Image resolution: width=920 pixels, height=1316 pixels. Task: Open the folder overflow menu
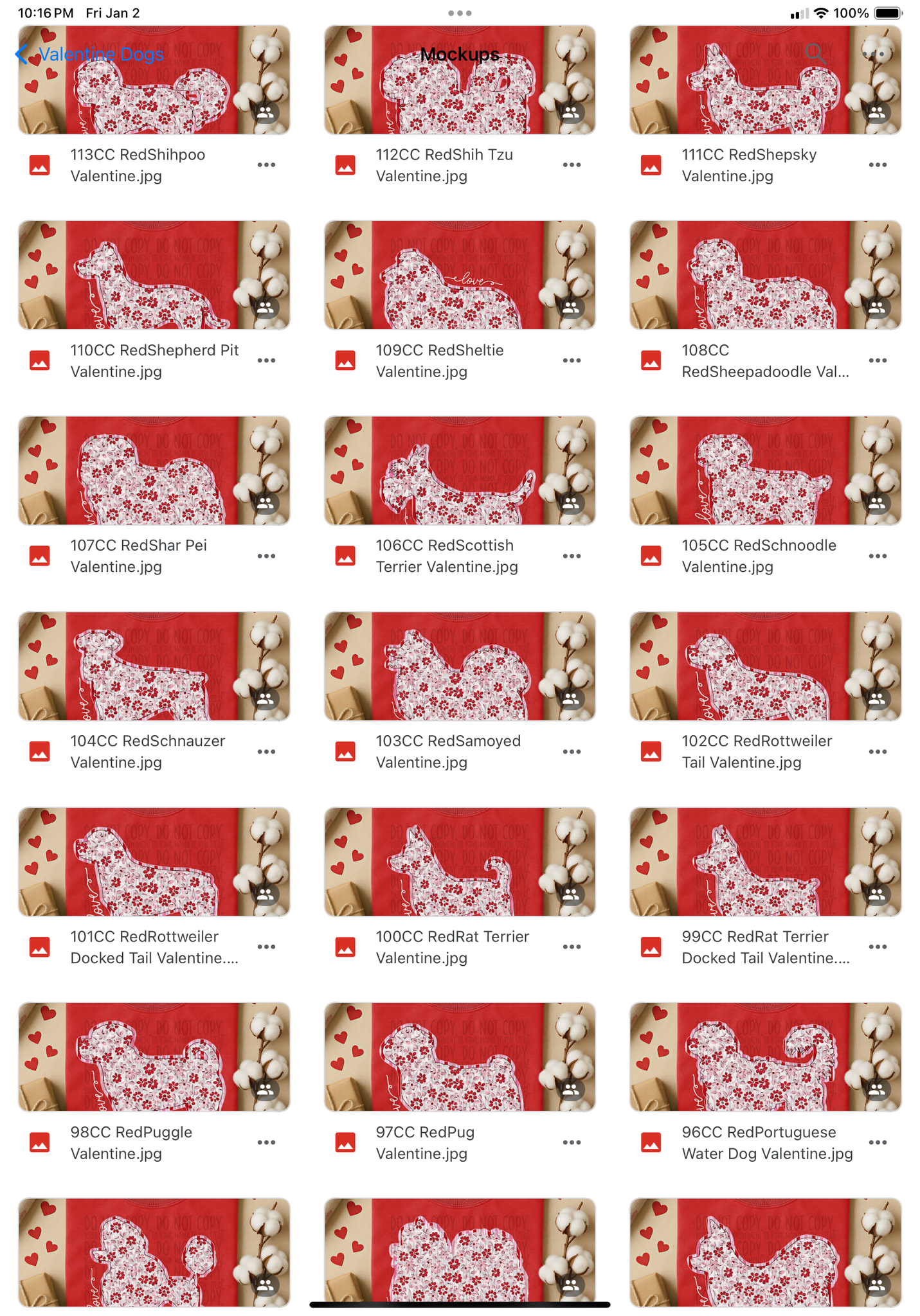(x=873, y=53)
